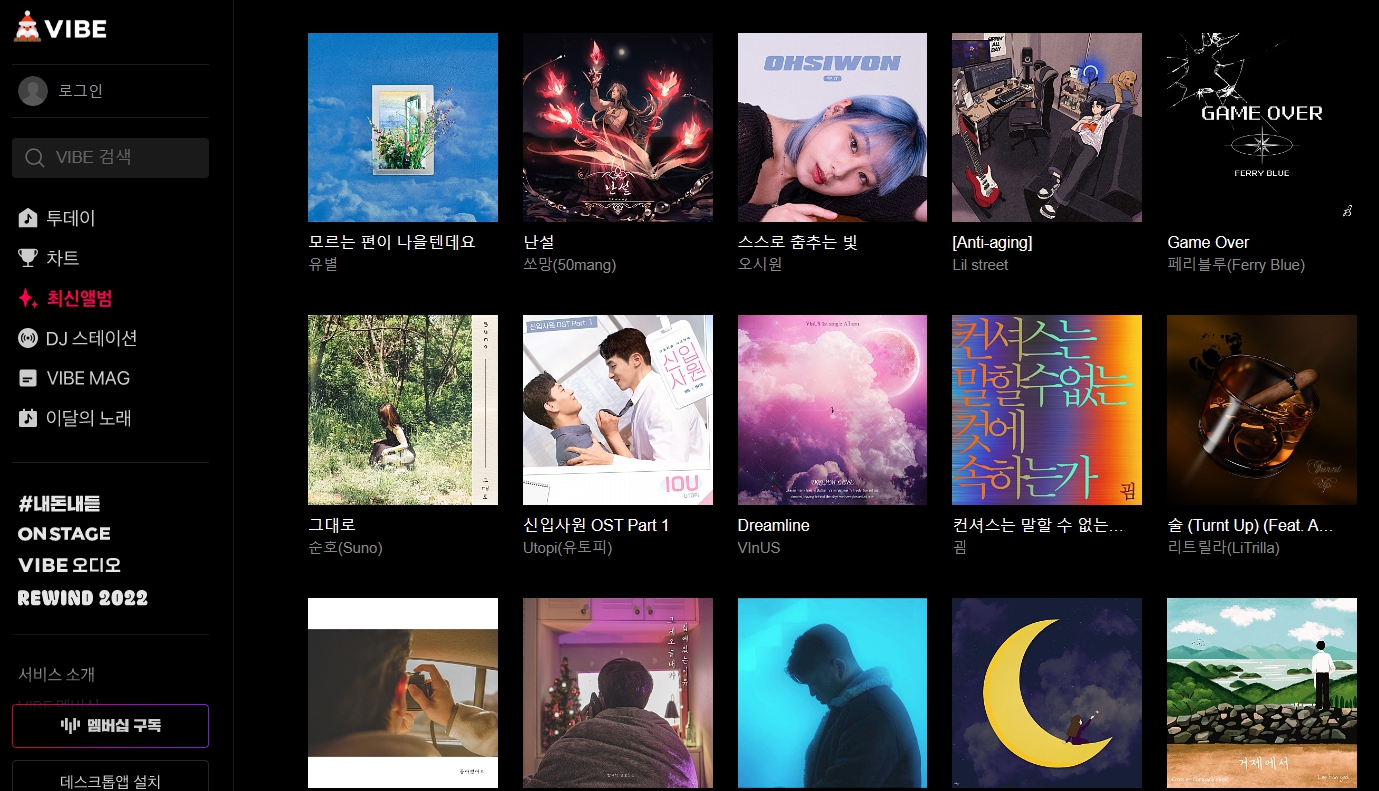Image resolution: width=1379 pixels, height=791 pixels.
Task: Open the VIBE 검색 search box
Action: [x=110, y=158]
